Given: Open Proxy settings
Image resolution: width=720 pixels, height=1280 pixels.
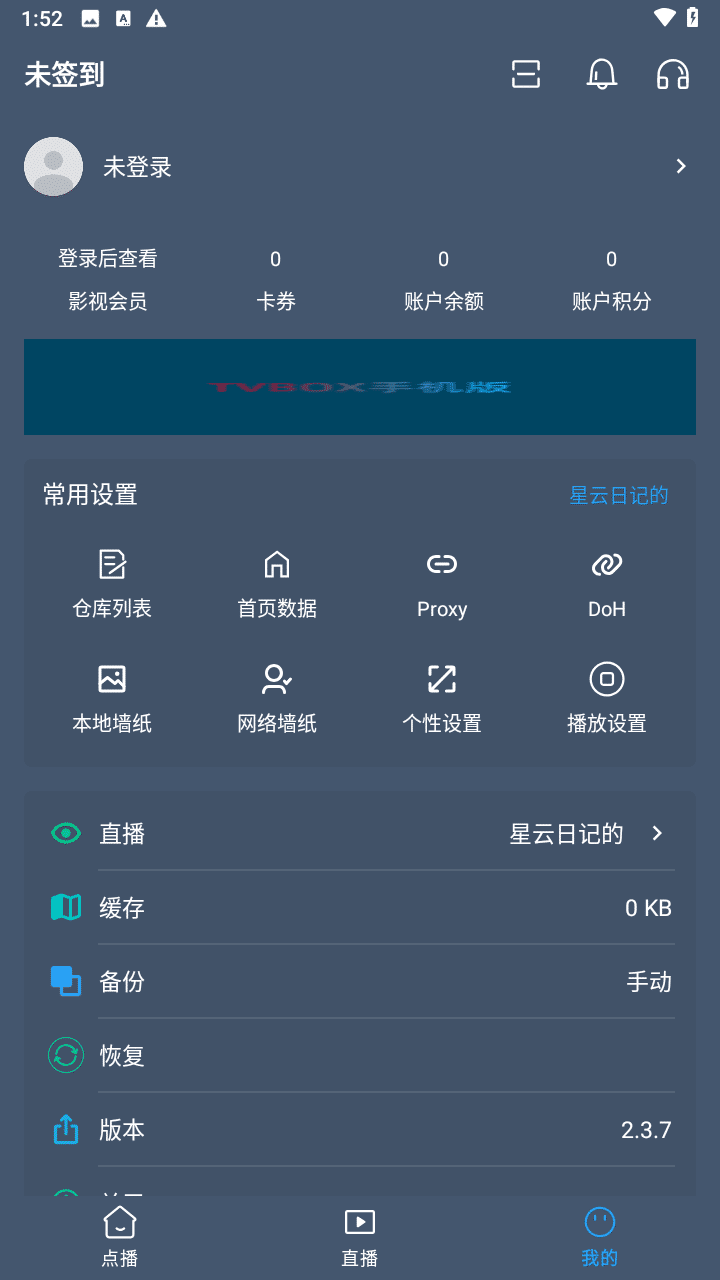Looking at the screenshot, I should click(x=442, y=584).
